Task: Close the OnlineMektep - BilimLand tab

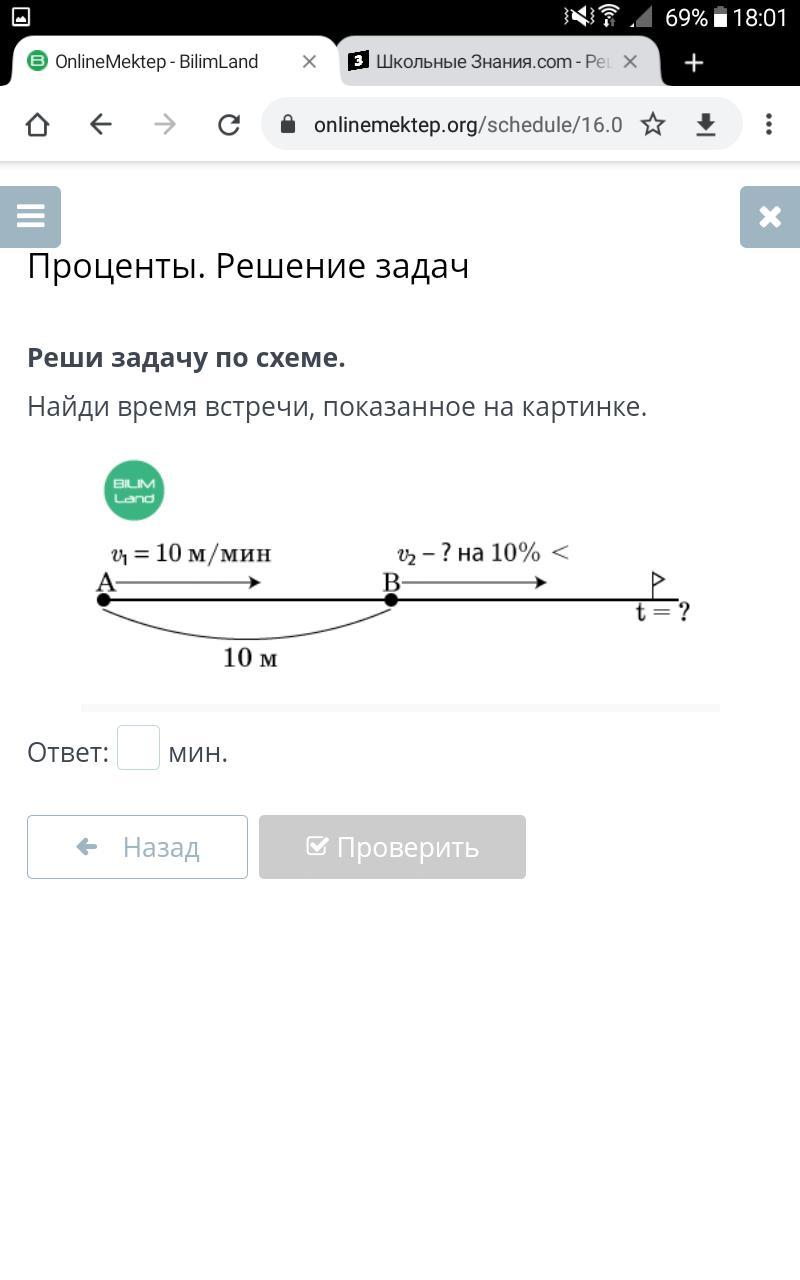Action: coord(309,62)
